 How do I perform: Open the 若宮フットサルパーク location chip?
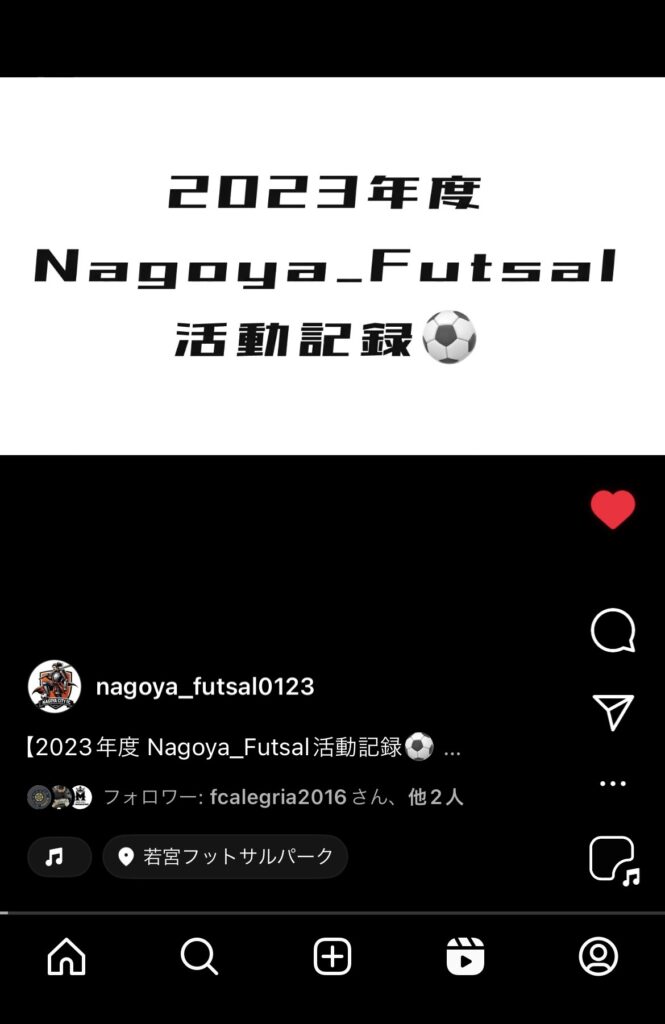pos(225,857)
